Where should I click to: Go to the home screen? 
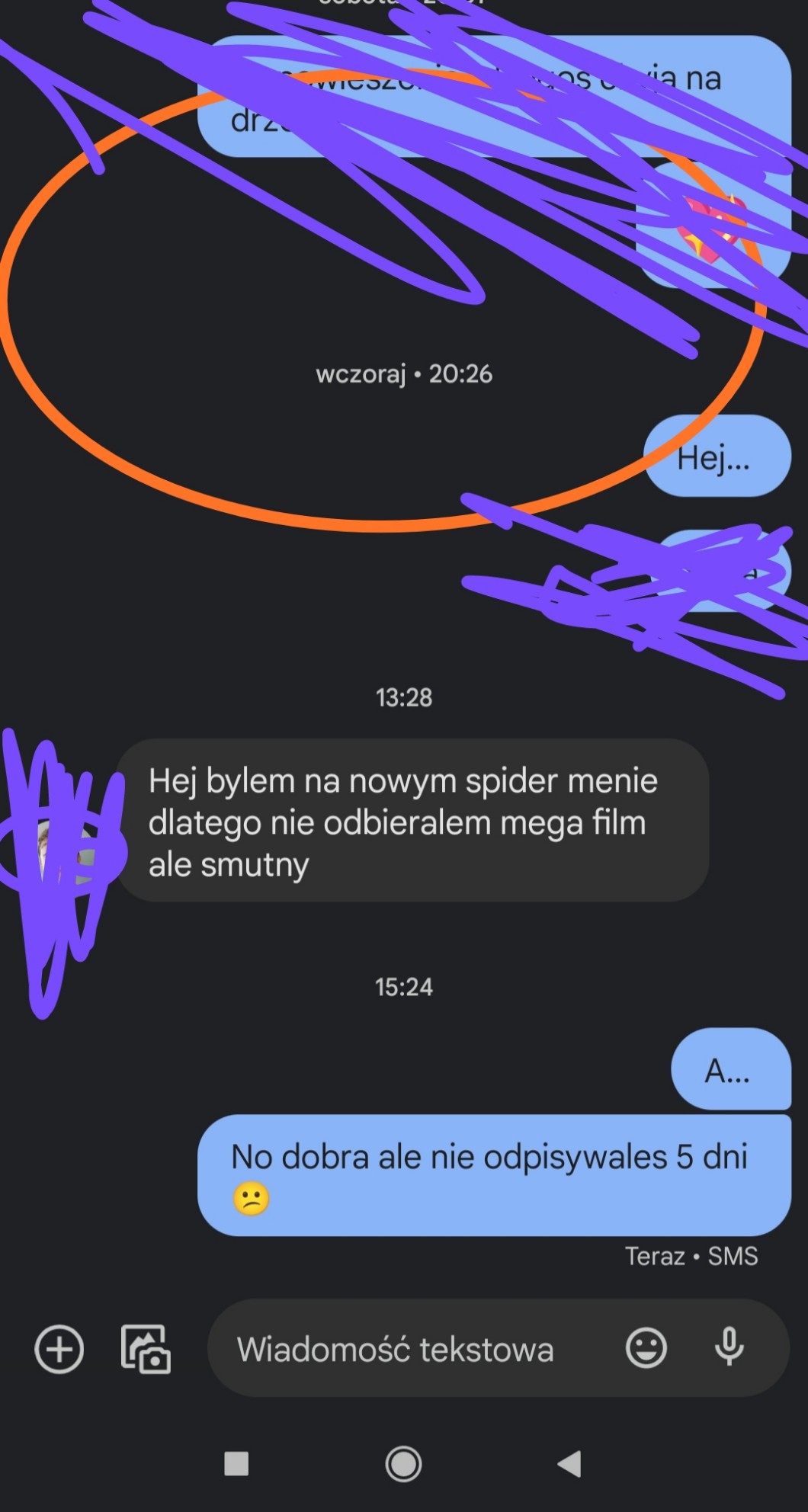403,1463
